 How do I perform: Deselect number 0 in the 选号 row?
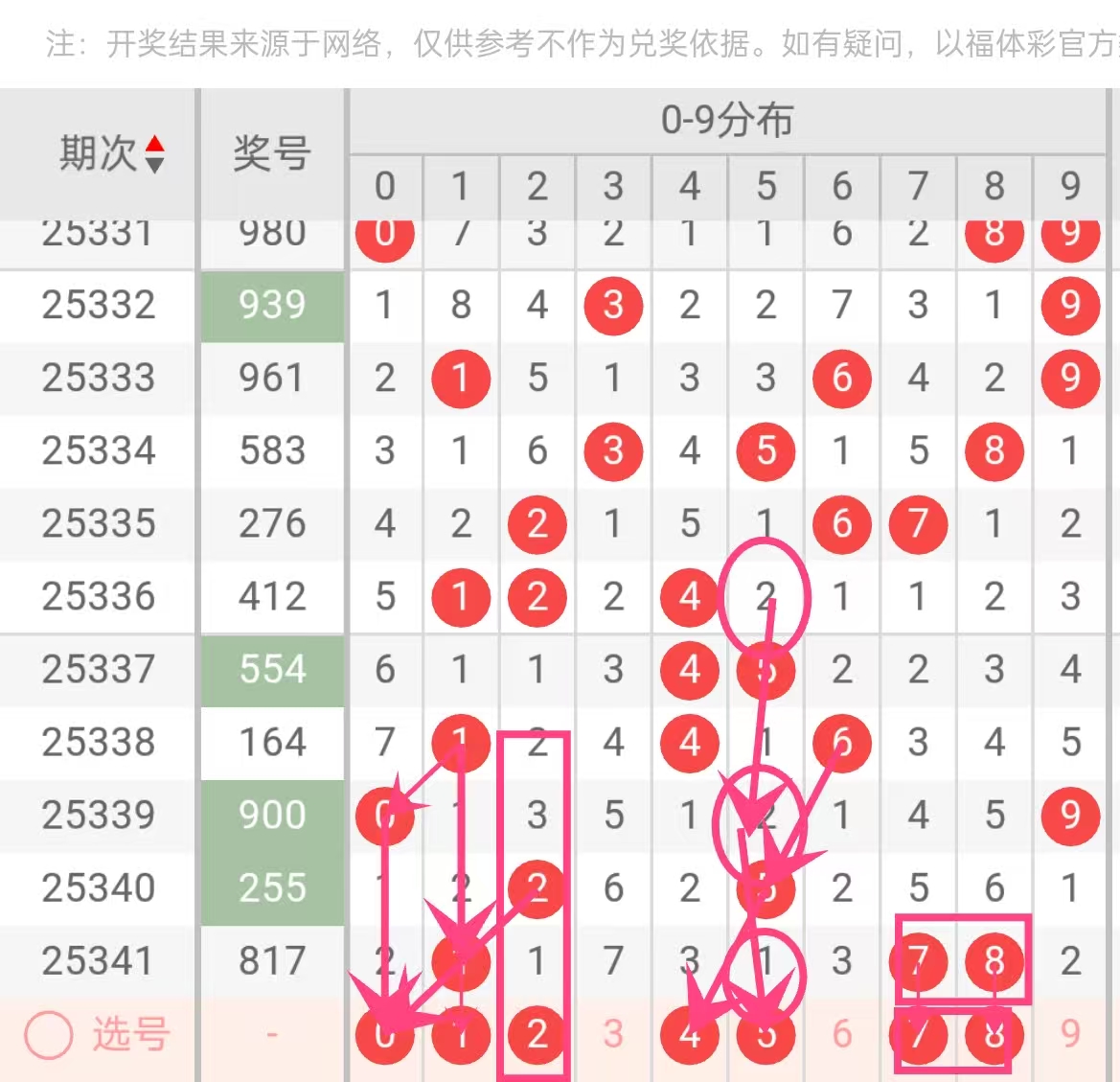[x=385, y=1034]
